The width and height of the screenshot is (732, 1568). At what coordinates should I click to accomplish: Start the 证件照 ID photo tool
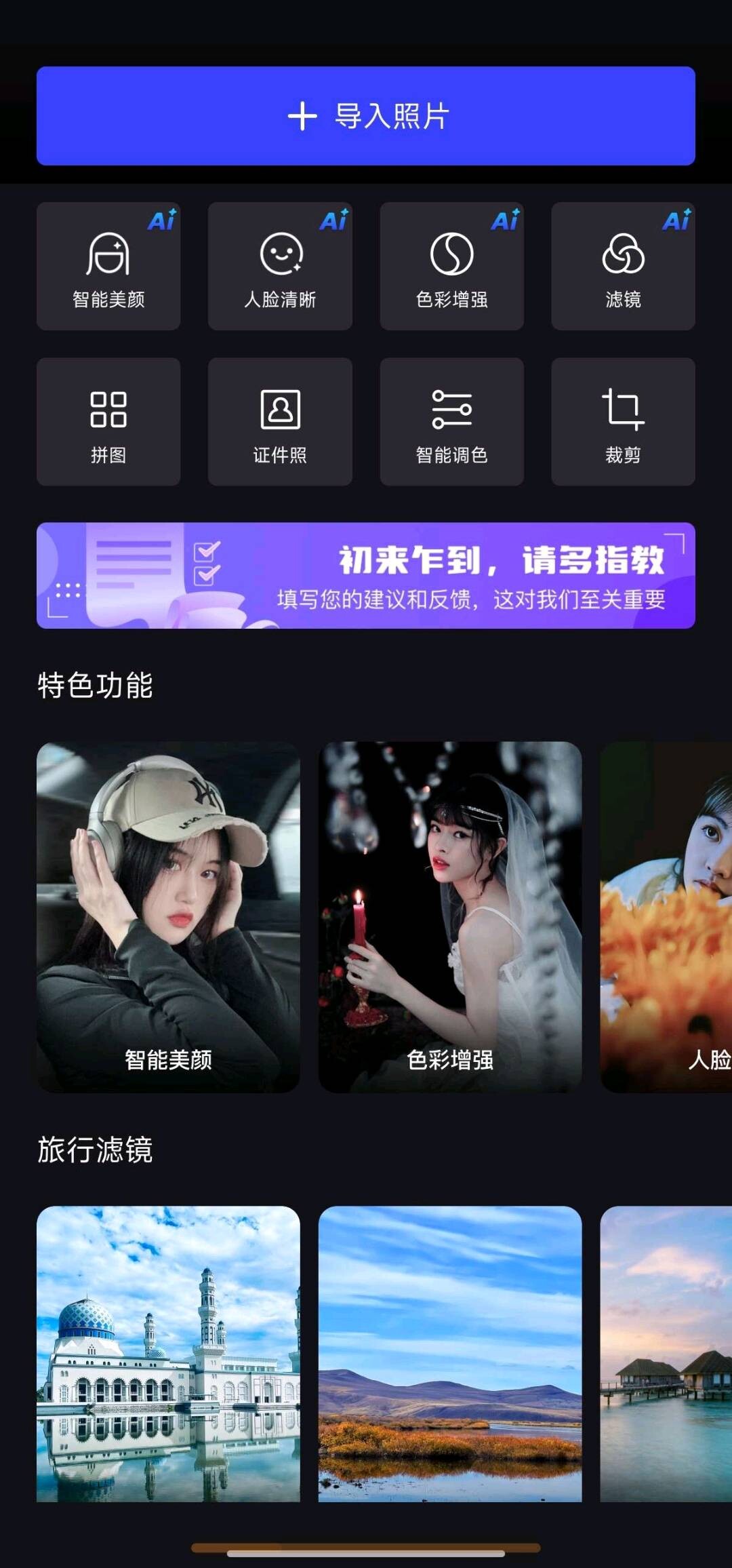pyautogui.click(x=280, y=422)
